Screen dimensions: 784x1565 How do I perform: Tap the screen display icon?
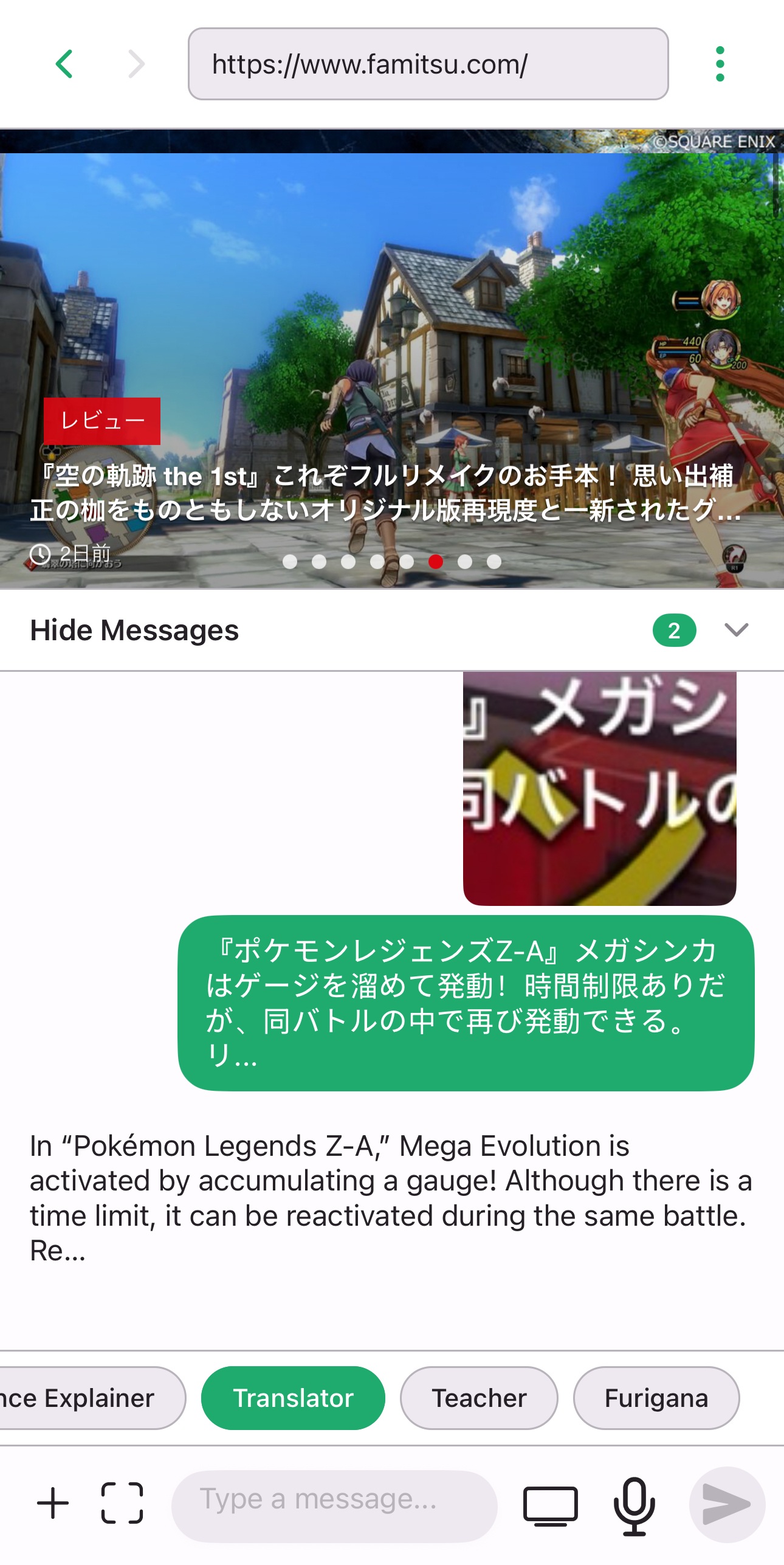(550, 1505)
